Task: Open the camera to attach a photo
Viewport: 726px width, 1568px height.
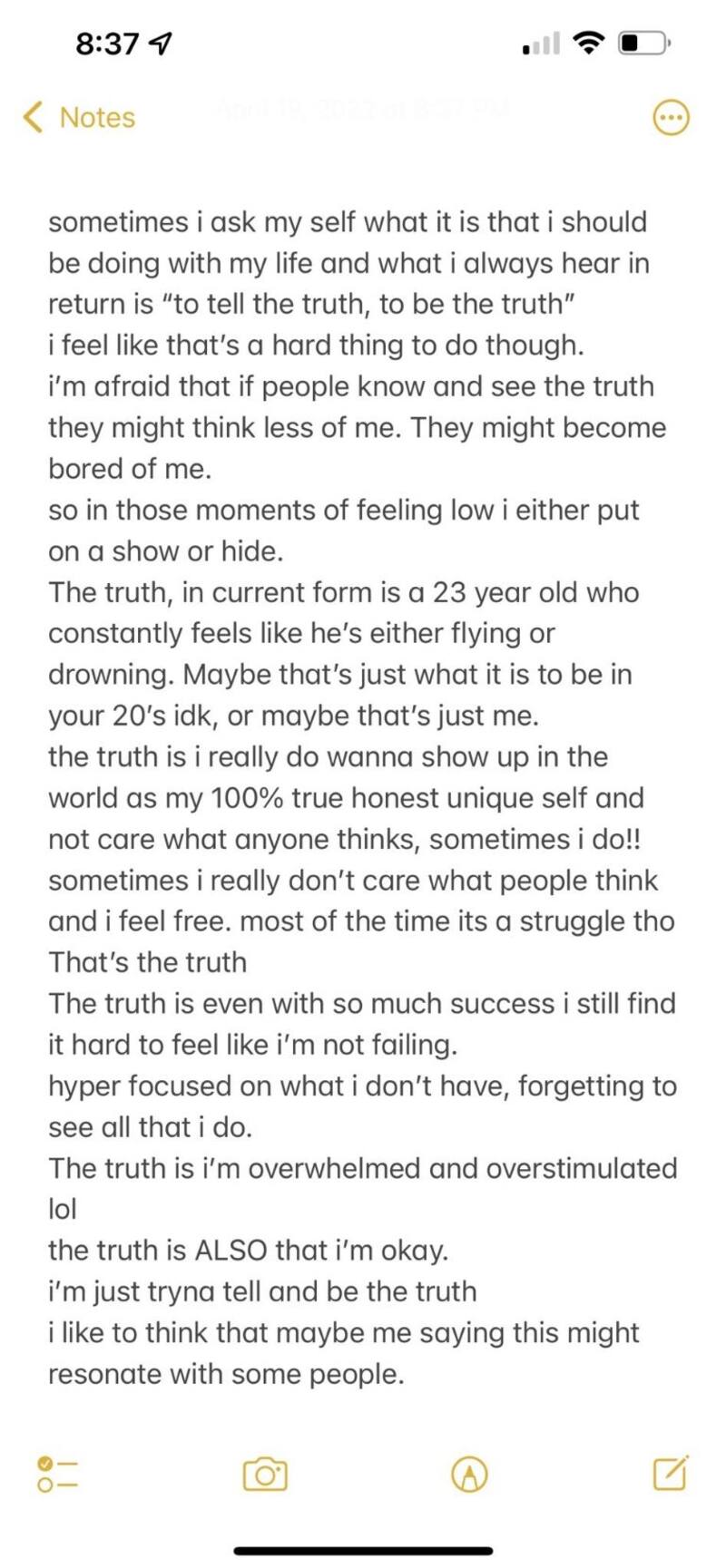Action: click(265, 1475)
